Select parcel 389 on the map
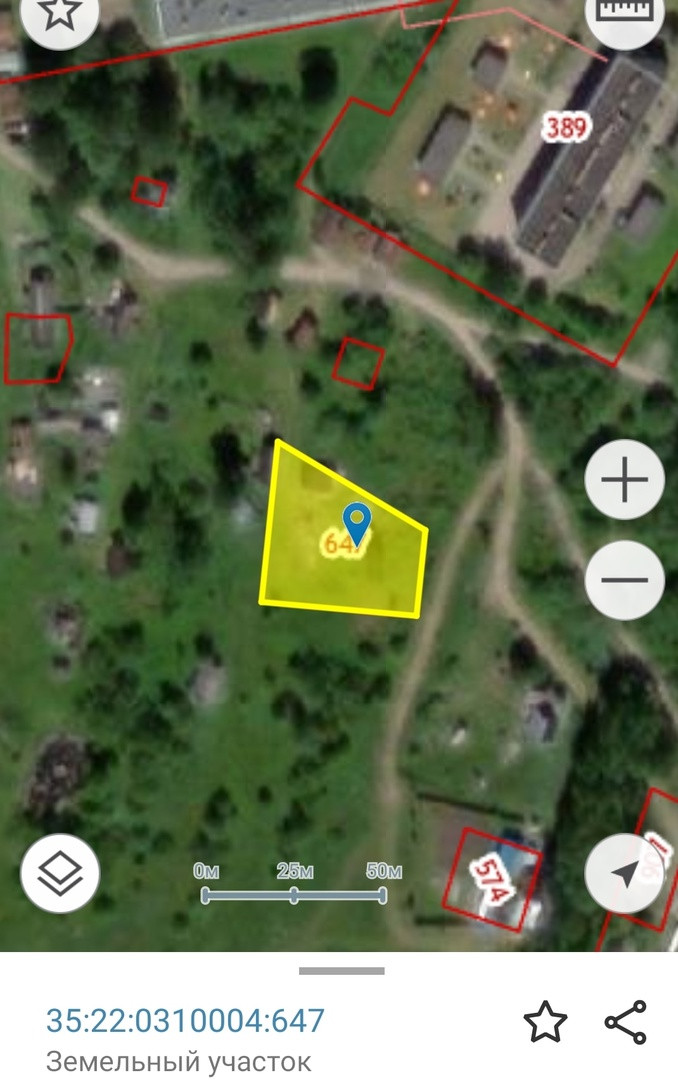The height and width of the screenshot is (1080, 678). tap(567, 127)
